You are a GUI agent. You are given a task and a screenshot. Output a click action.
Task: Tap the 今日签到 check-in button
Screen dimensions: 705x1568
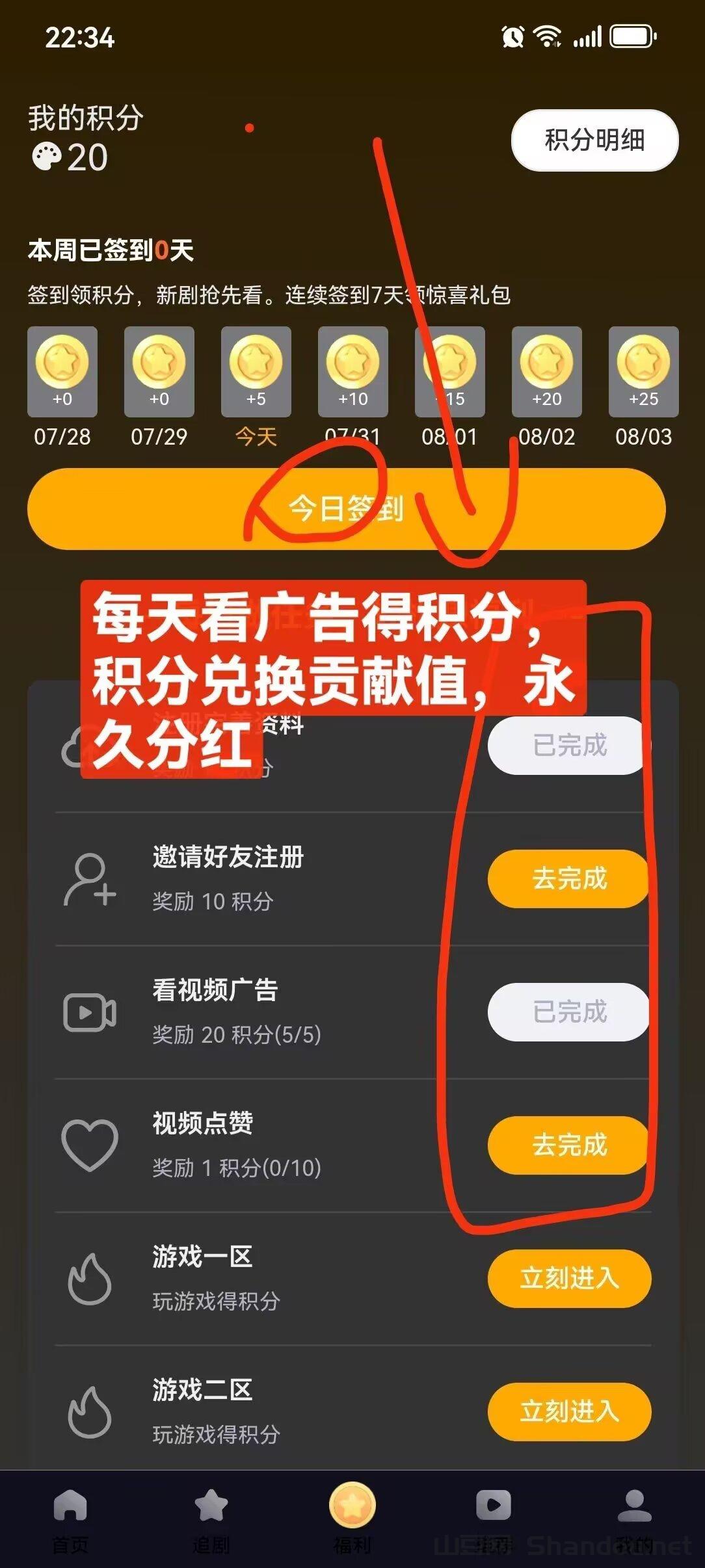pyautogui.click(x=346, y=509)
